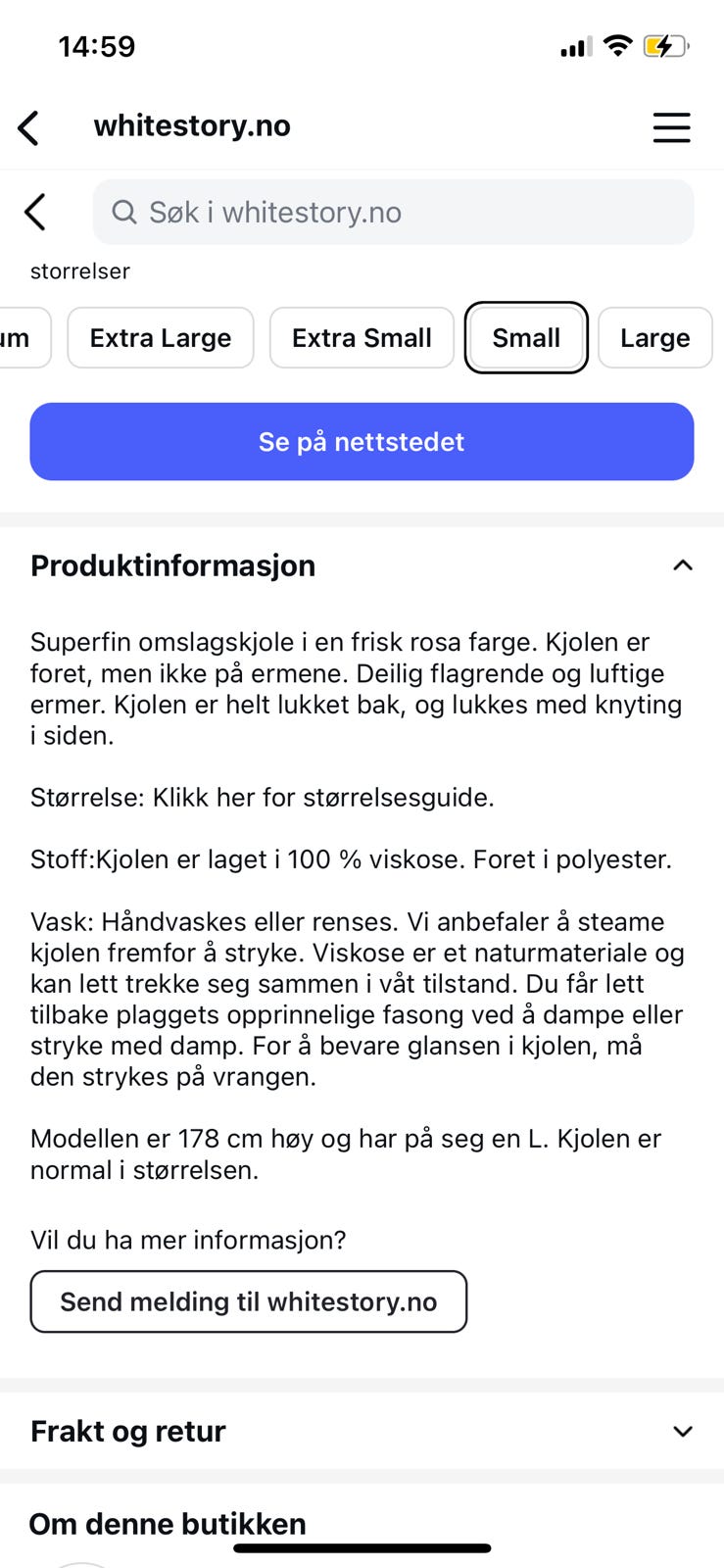Collapse the Produktinformasjon section
The height and width of the screenshot is (1568, 724).
pyautogui.click(x=683, y=565)
